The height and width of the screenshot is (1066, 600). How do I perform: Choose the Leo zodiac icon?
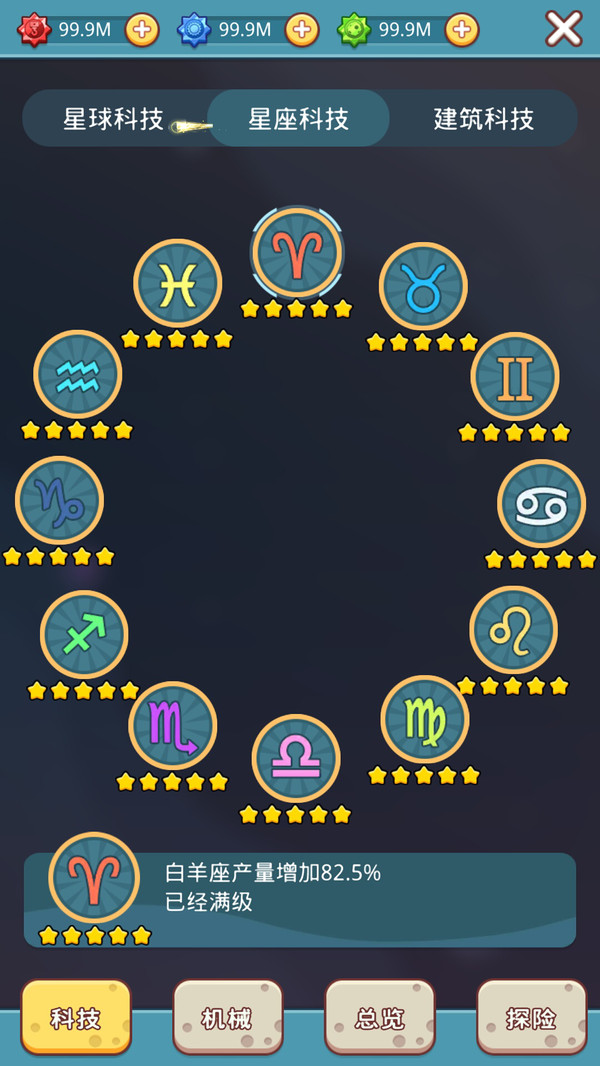[x=513, y=630]
